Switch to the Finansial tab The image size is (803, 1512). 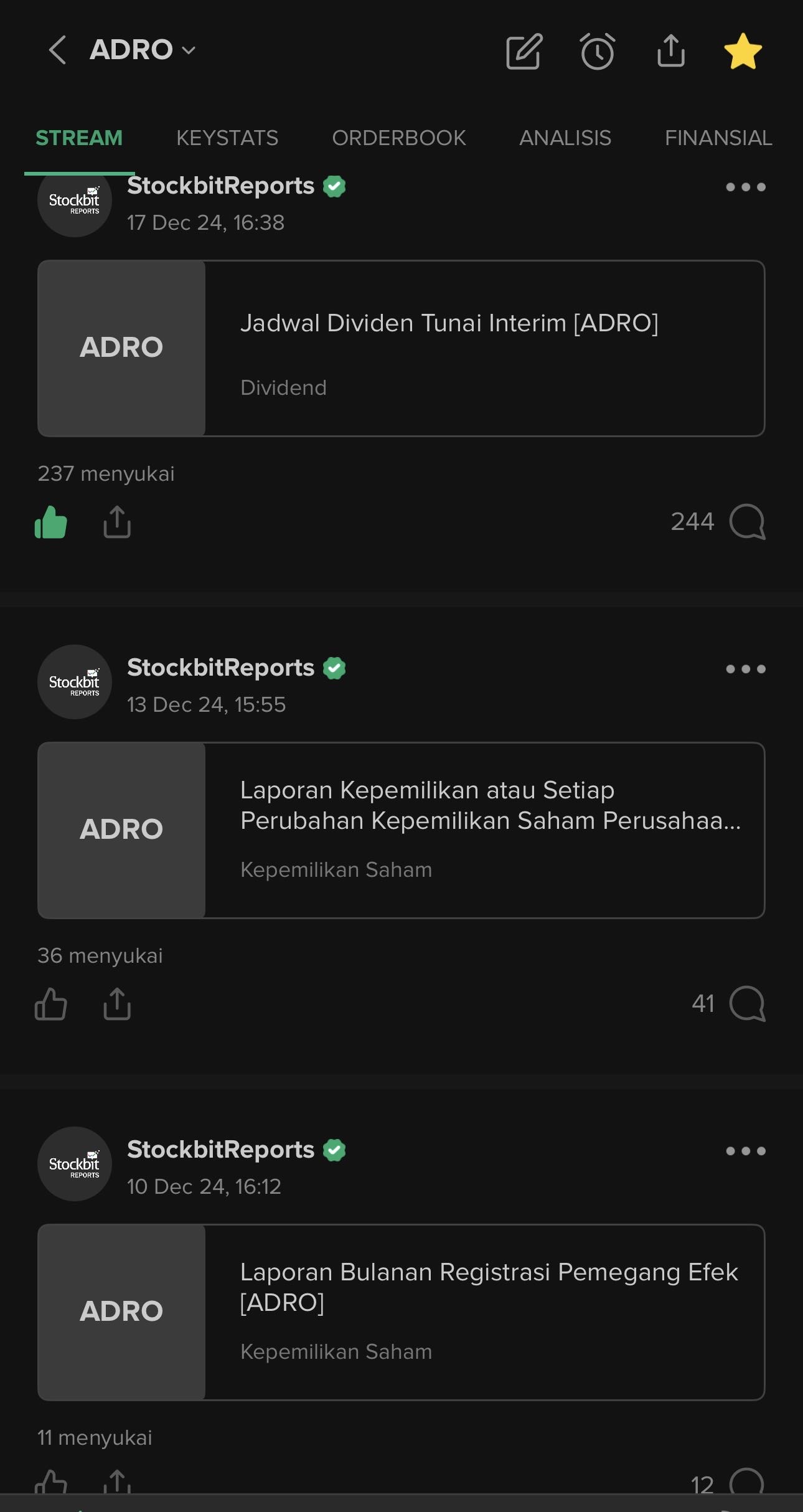[x=718, y=138]
